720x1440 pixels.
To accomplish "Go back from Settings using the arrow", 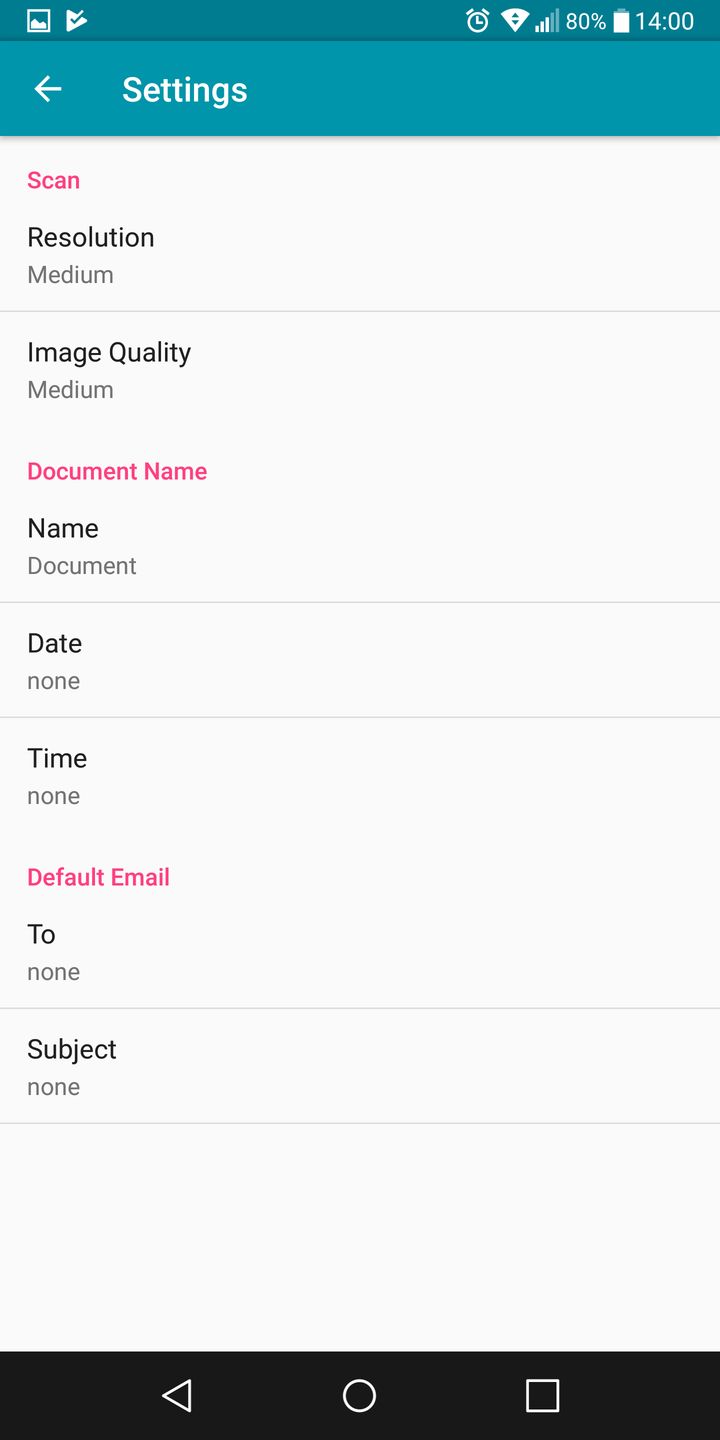I will tap(48, 89).
